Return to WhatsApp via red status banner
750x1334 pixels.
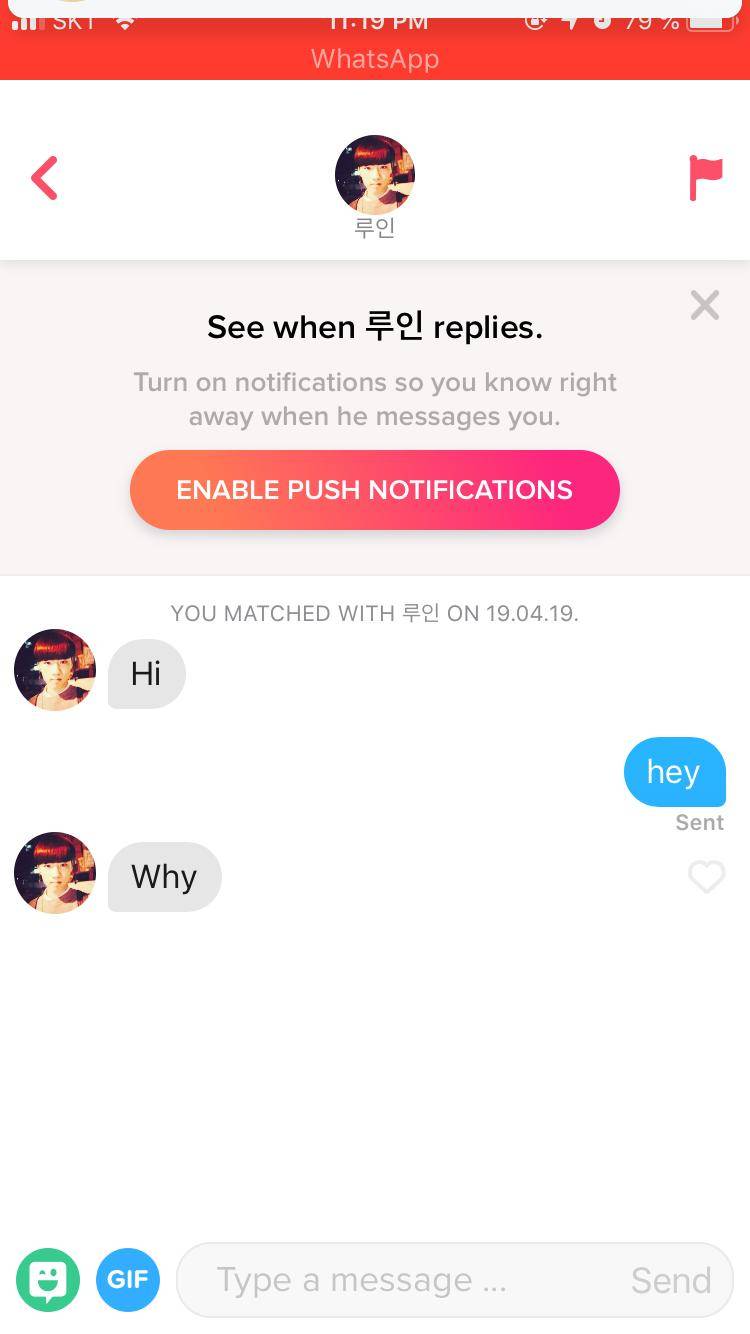(x=375, y=58)
